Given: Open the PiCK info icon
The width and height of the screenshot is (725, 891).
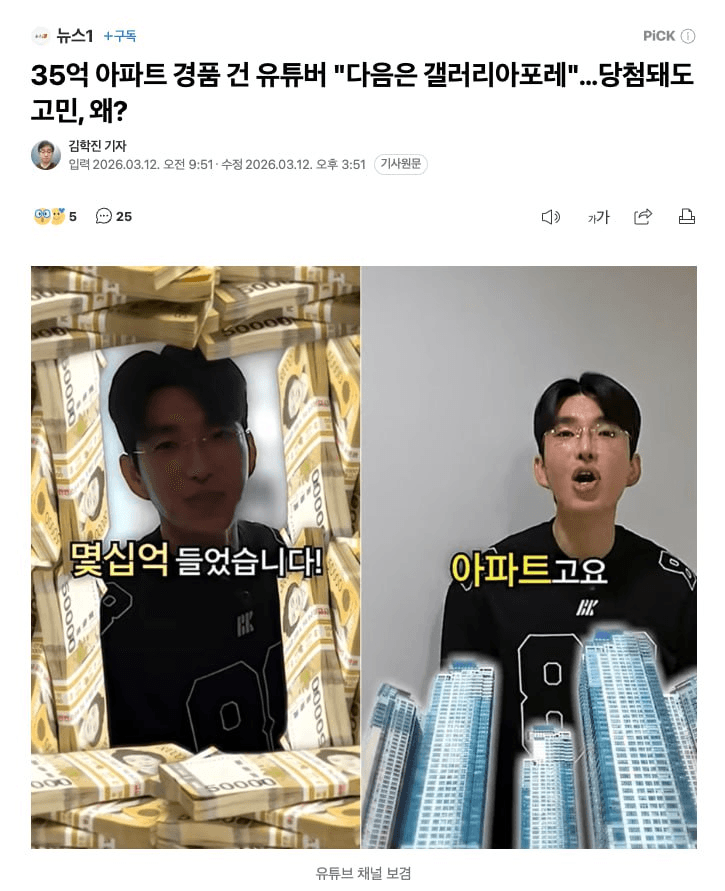Looking at the screenshot, I should (x=688, y=36).
